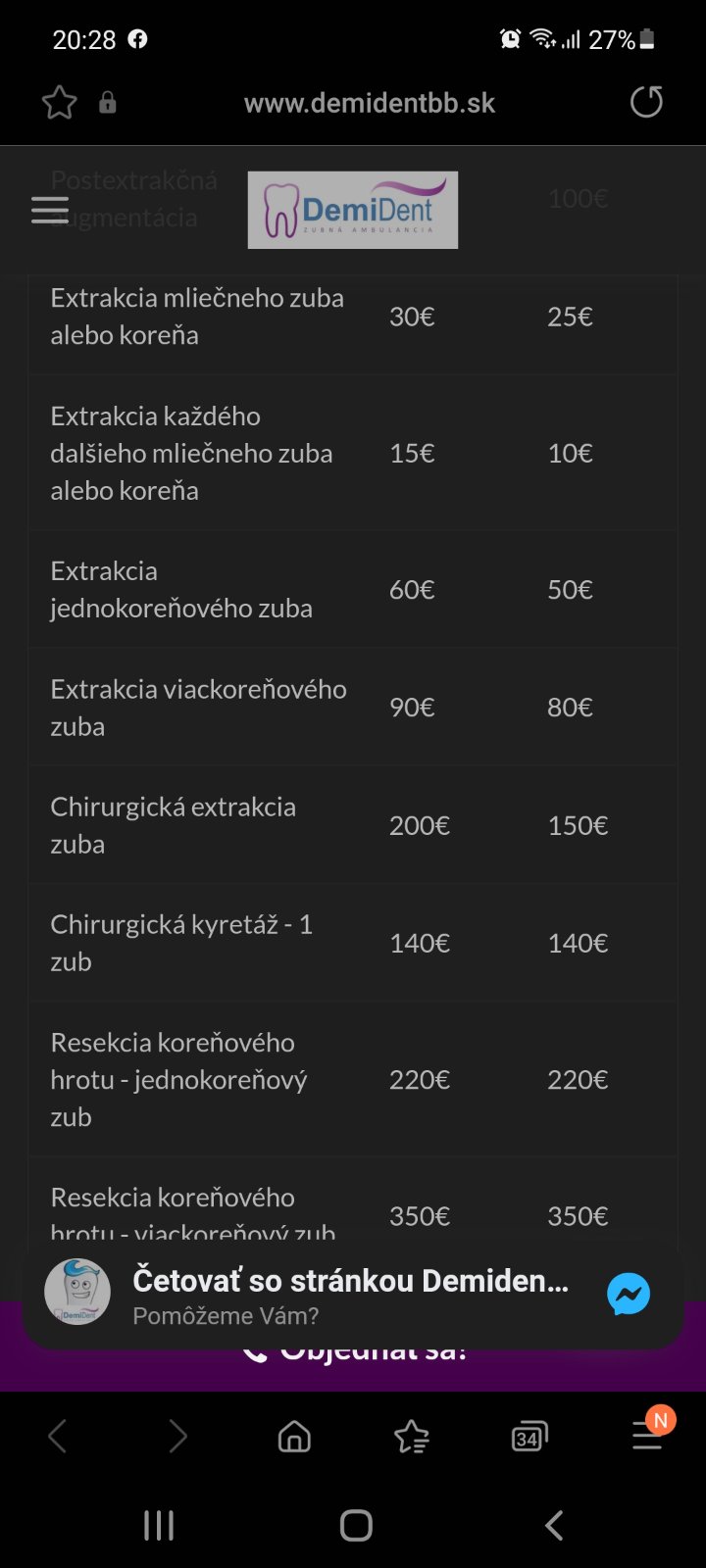View the 34 open browser tabs
The height and width of the screenshot is (1568, 706).
(x=529, y=1437)
